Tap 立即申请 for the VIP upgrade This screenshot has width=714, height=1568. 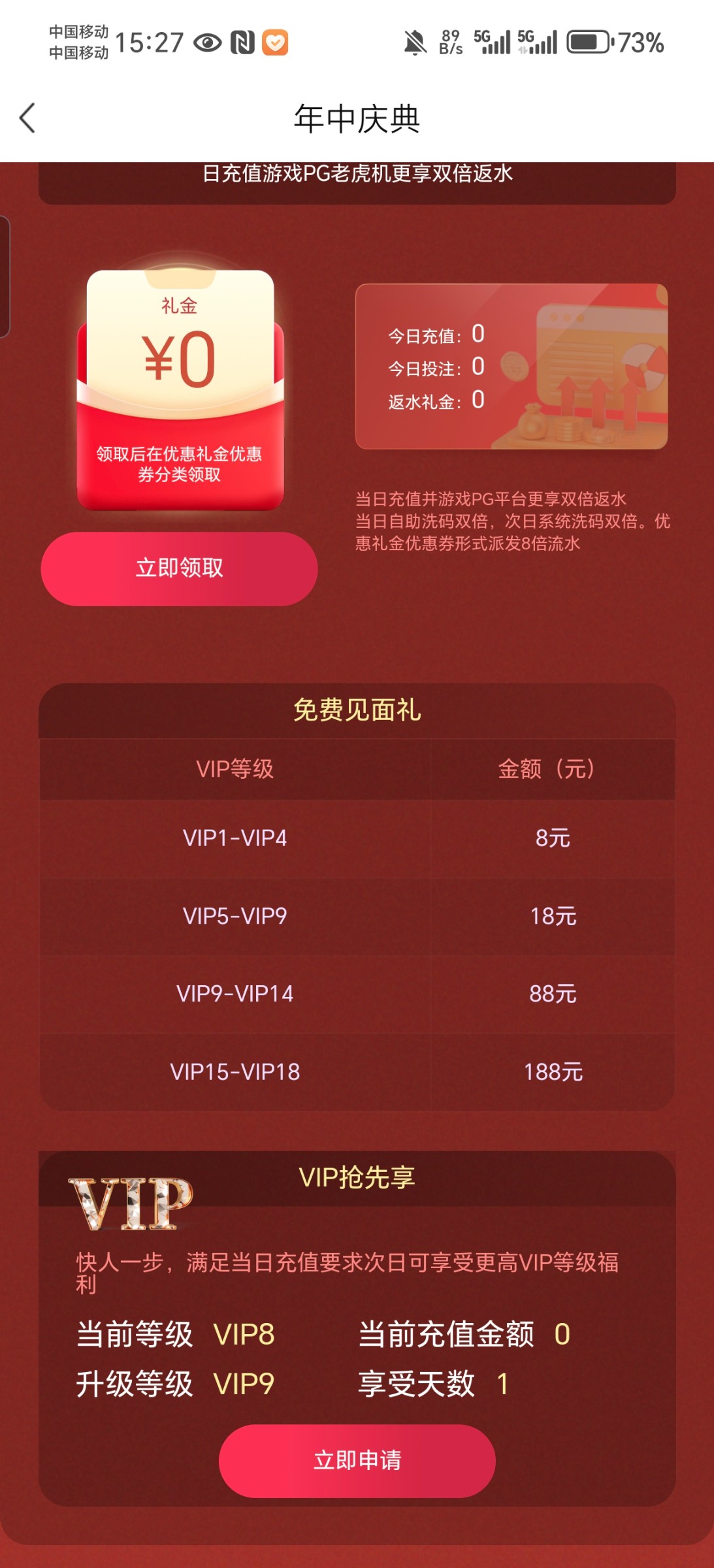(357, 1460)
